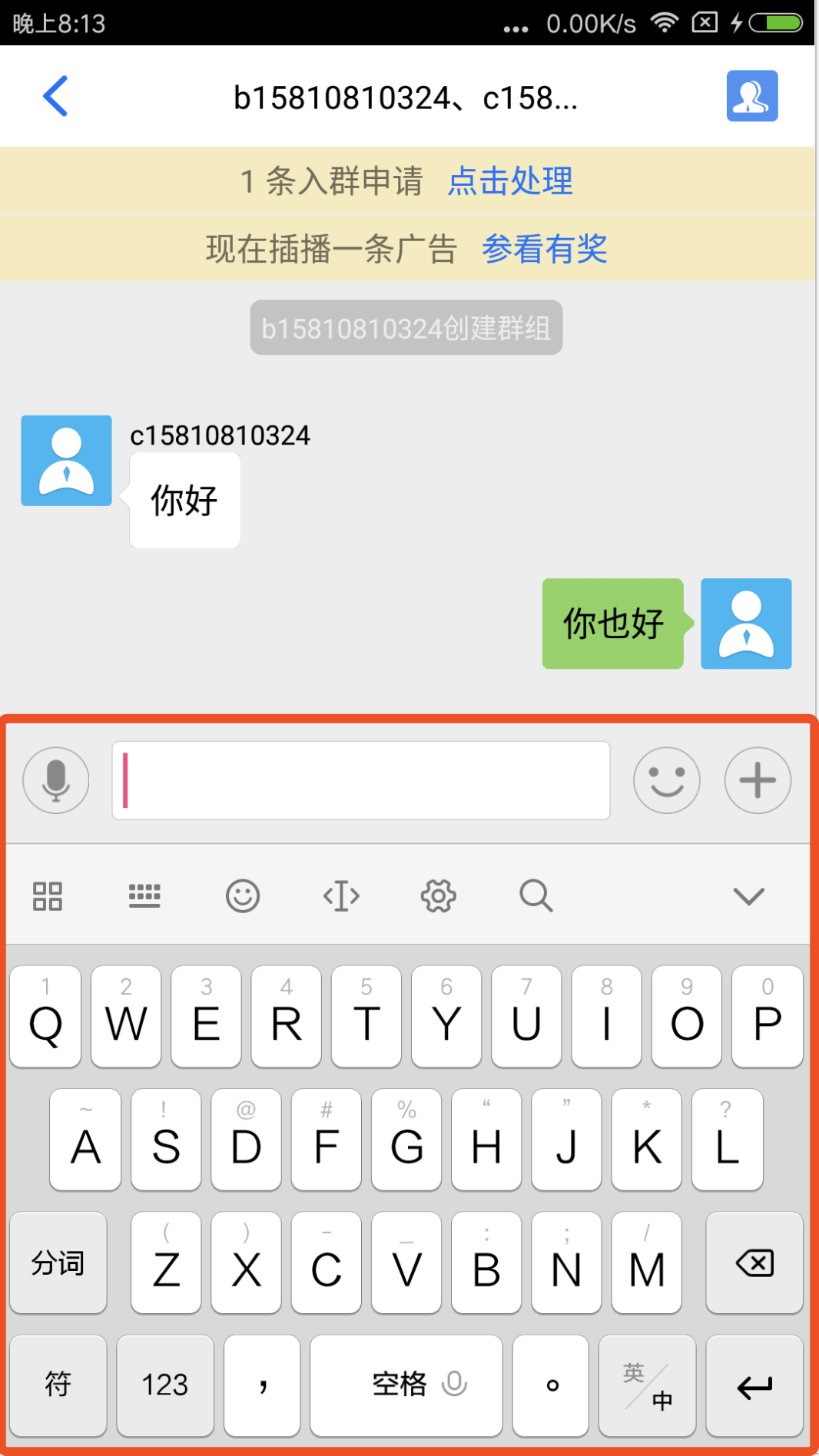Open the keyboard's four-square grid menu
This screenshot has height=1456, width=819.
pyautogui.click(x=48, y=896)
